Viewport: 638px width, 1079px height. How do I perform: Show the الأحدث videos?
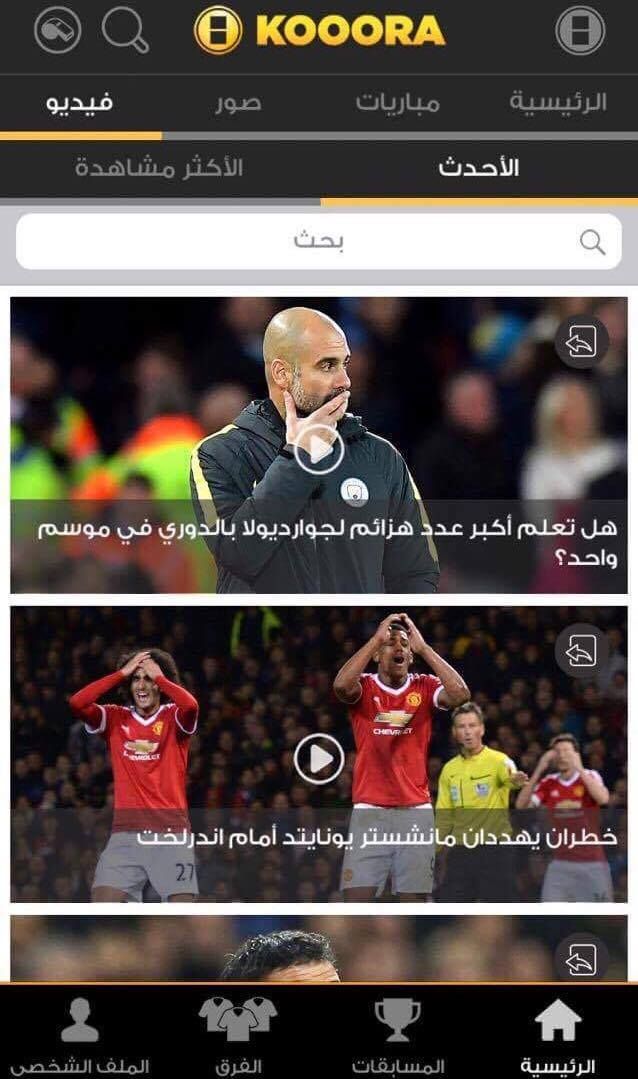(x=478, y=167)
